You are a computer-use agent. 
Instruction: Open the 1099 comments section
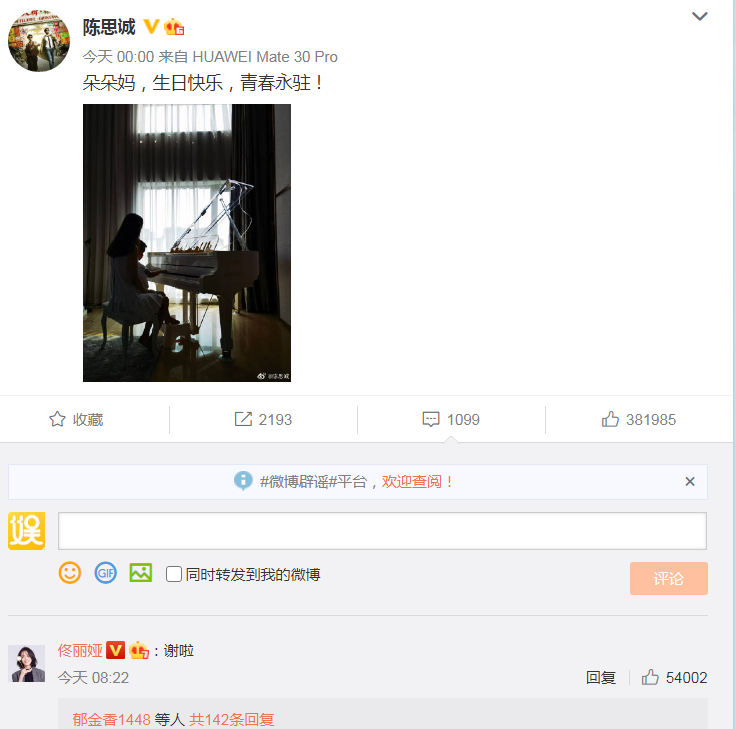click(451, 419)
